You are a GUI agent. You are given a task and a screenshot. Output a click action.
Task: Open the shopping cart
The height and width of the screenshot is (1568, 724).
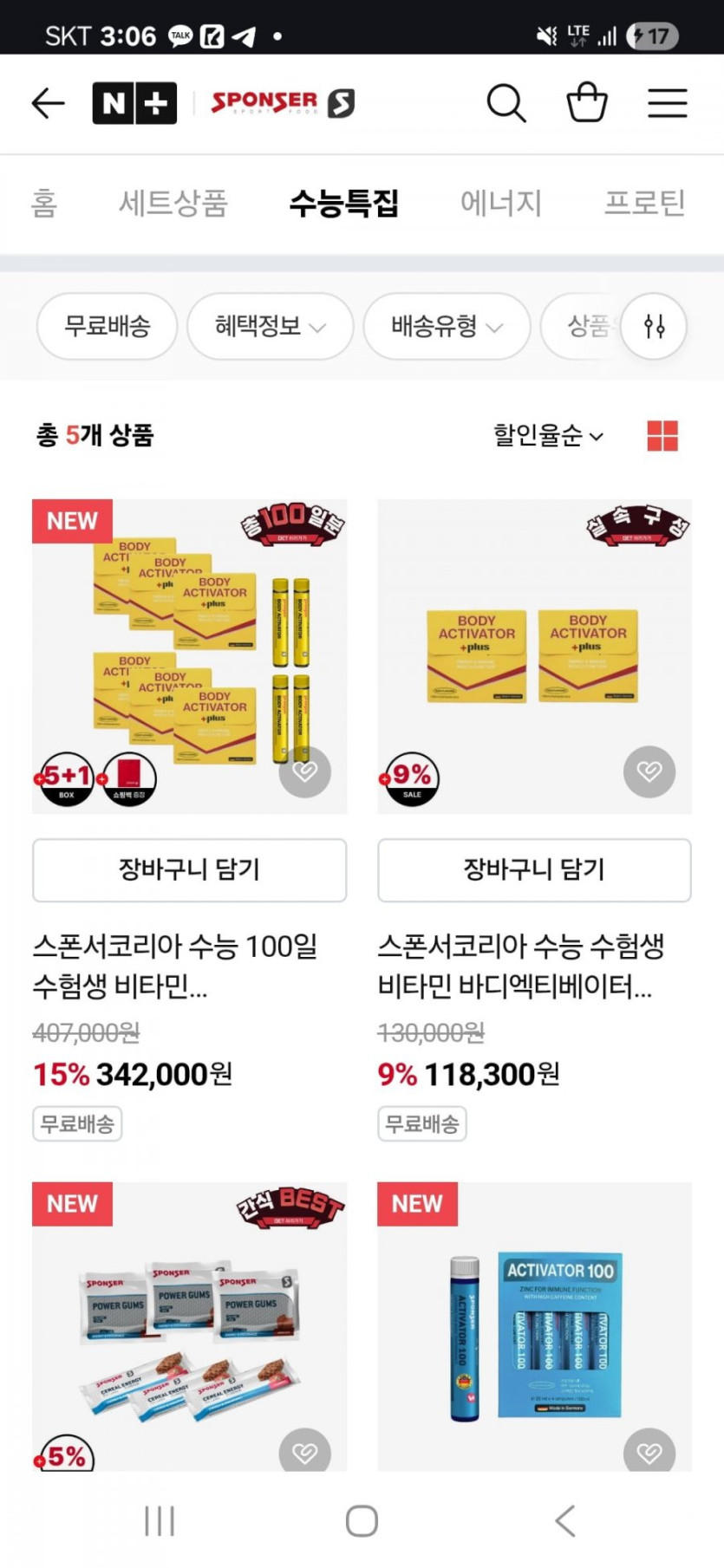click(587, 102)
